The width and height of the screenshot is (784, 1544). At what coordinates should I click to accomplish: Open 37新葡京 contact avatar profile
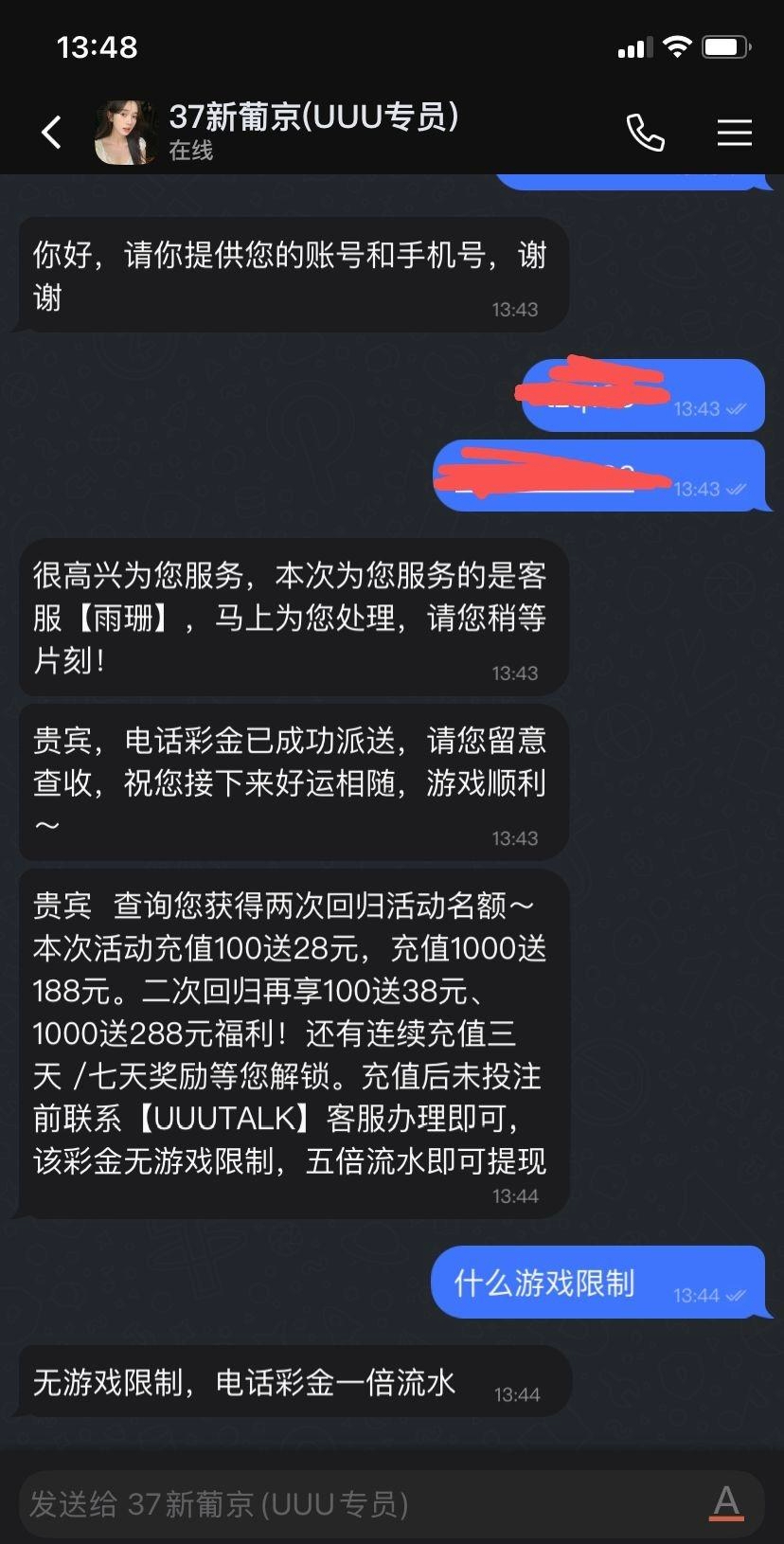click(x=126, y=133)
